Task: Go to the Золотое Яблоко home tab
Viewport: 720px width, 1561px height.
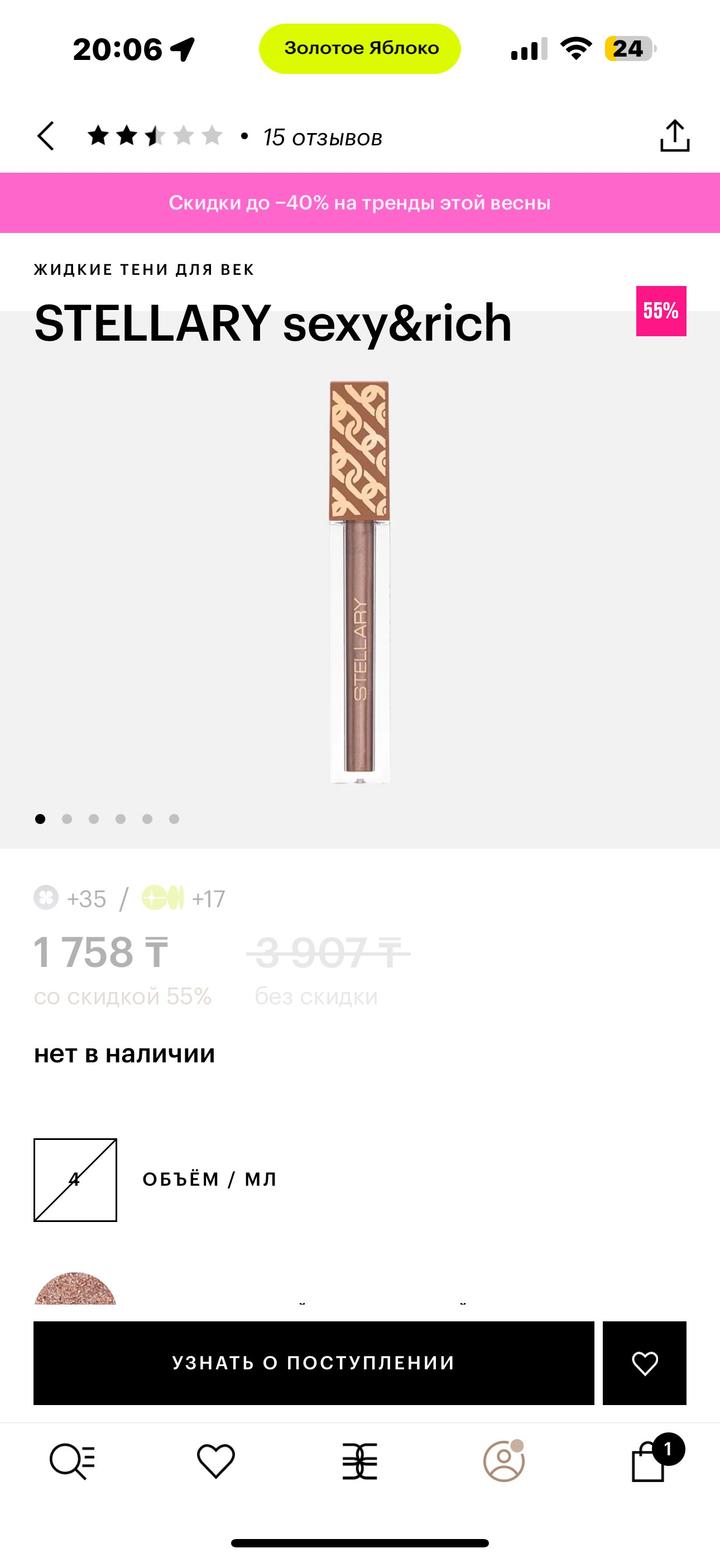Action: tap(360, 1462)
